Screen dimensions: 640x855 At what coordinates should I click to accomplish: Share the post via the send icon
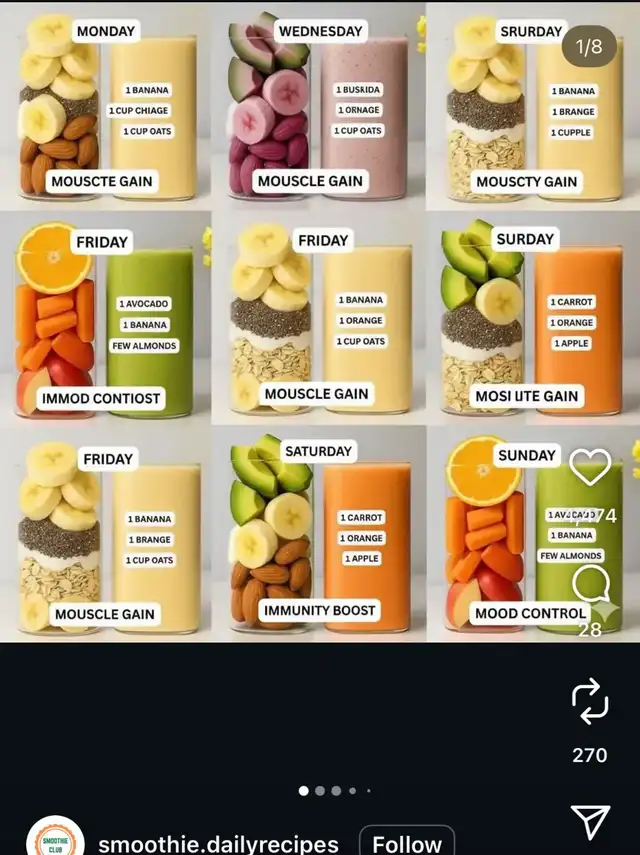pos(590,822)
